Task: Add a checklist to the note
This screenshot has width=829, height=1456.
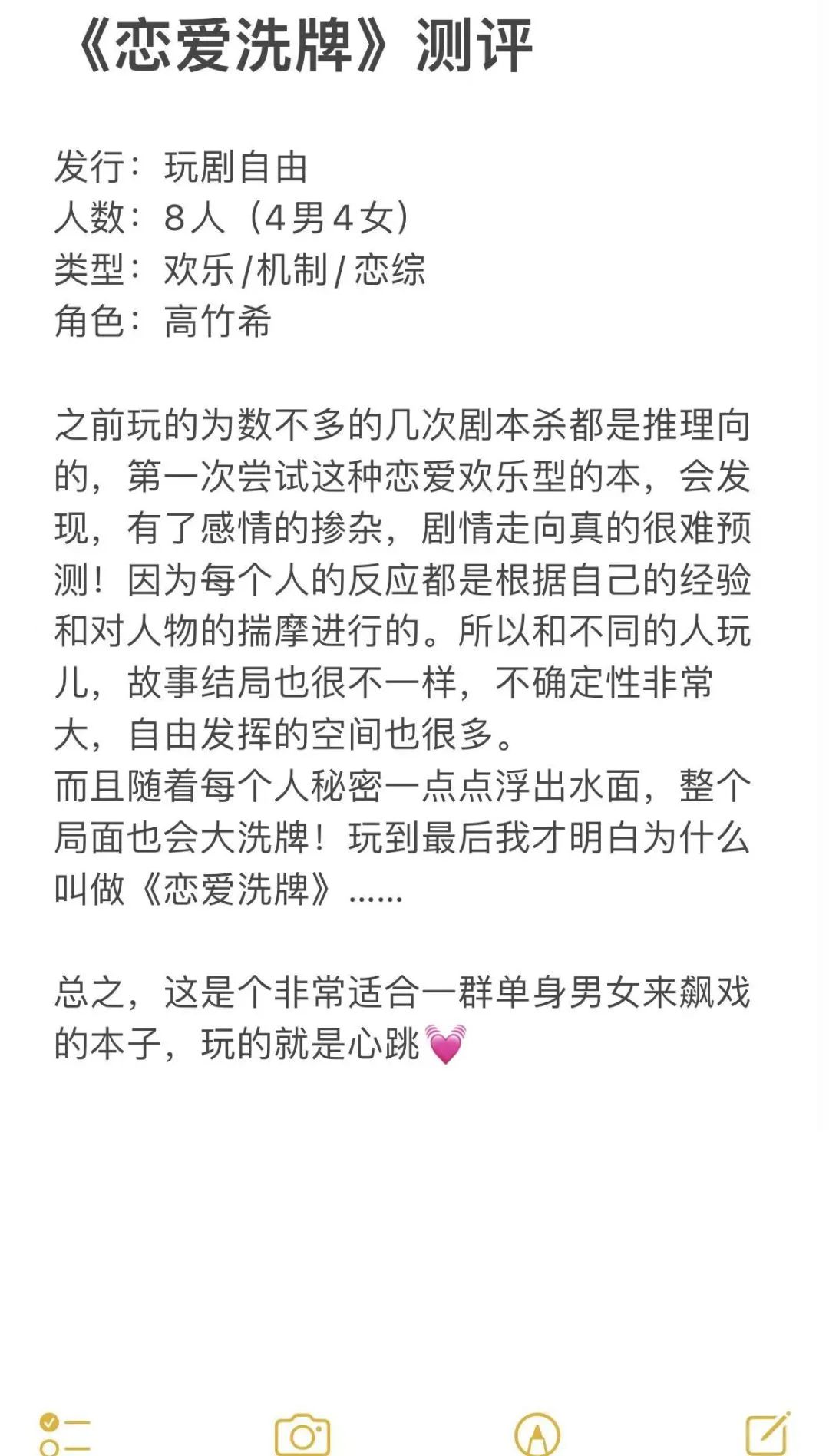Action: (x=65, y=1434)
